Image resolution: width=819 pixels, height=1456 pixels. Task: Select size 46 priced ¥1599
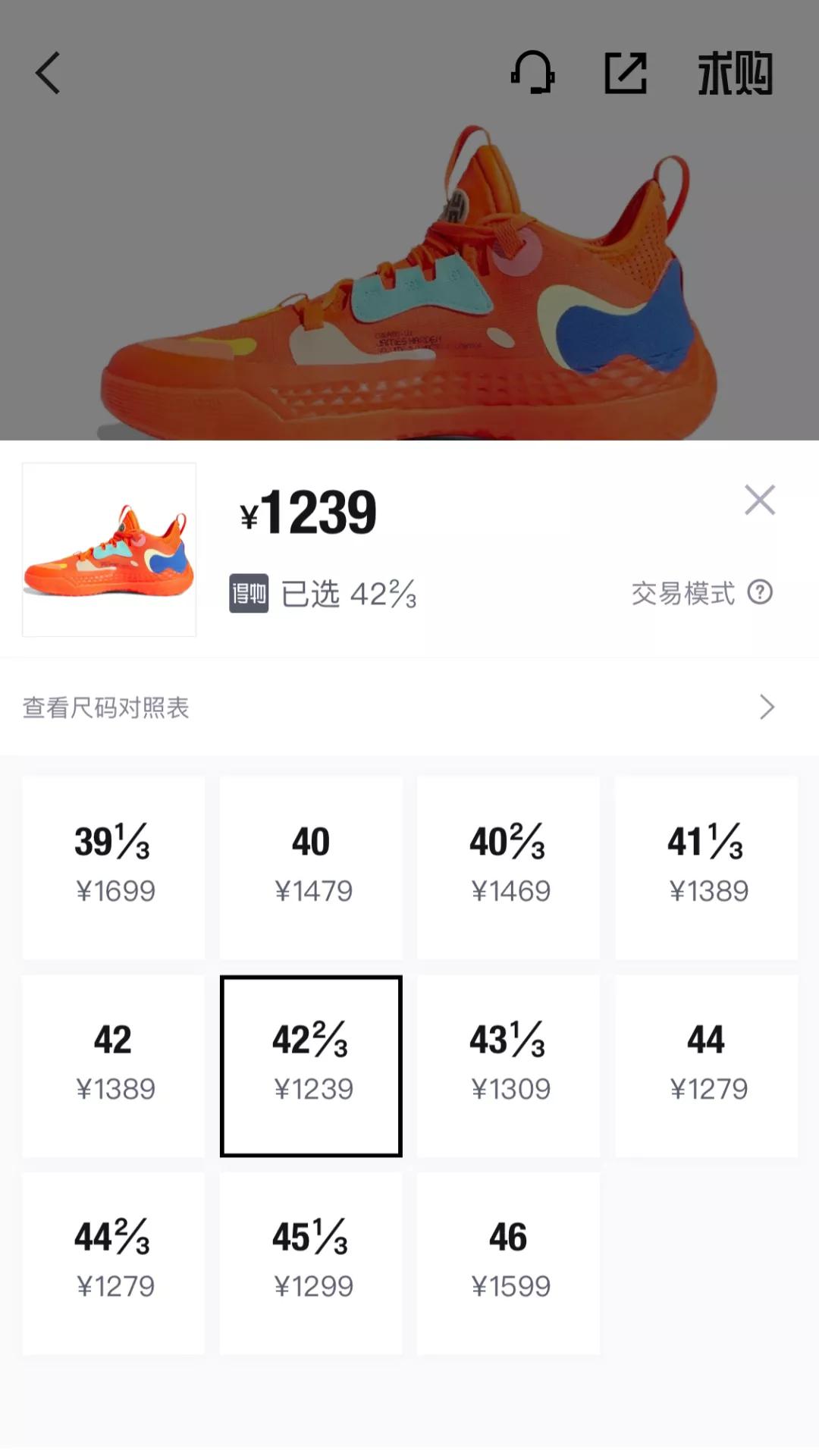[508, 1263]
